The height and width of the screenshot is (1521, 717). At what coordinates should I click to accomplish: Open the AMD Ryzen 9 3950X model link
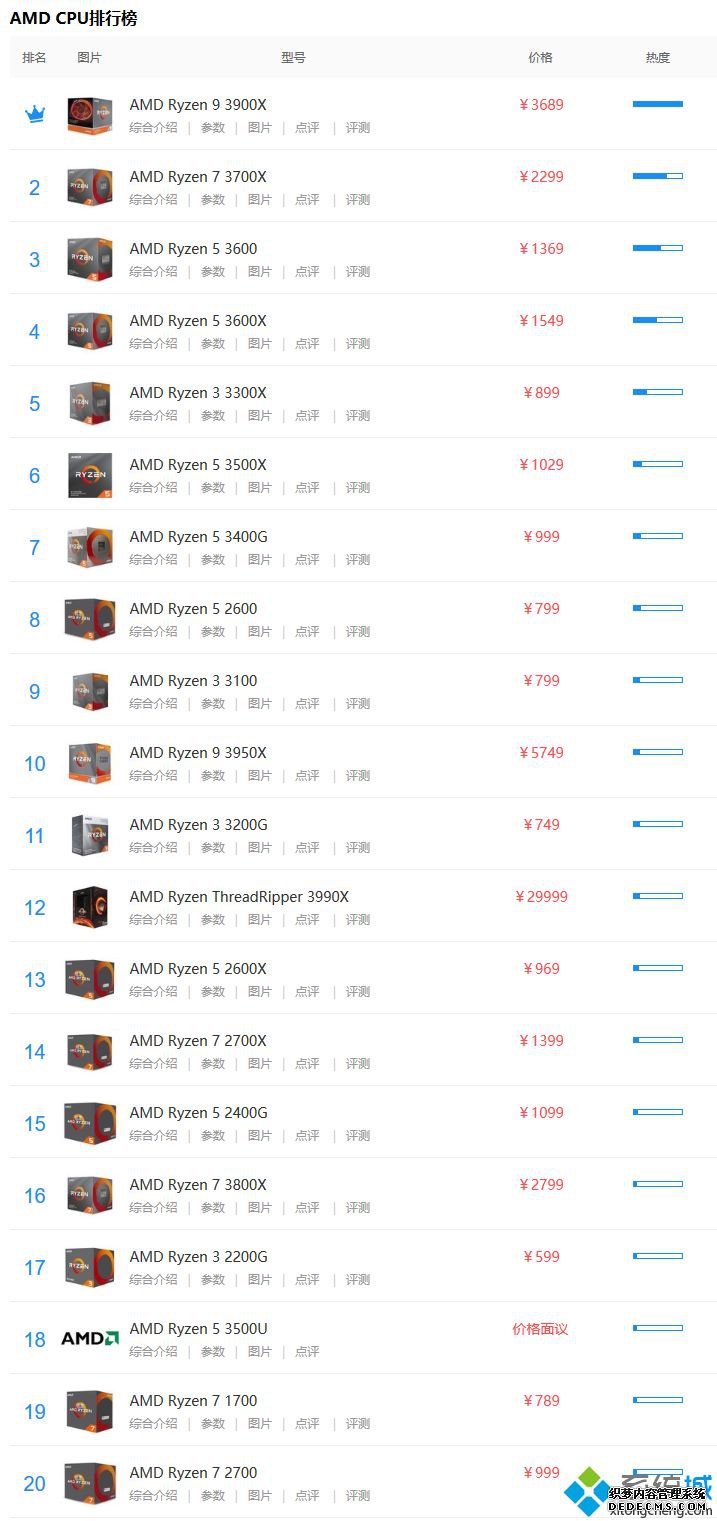(x=198, y=753)
